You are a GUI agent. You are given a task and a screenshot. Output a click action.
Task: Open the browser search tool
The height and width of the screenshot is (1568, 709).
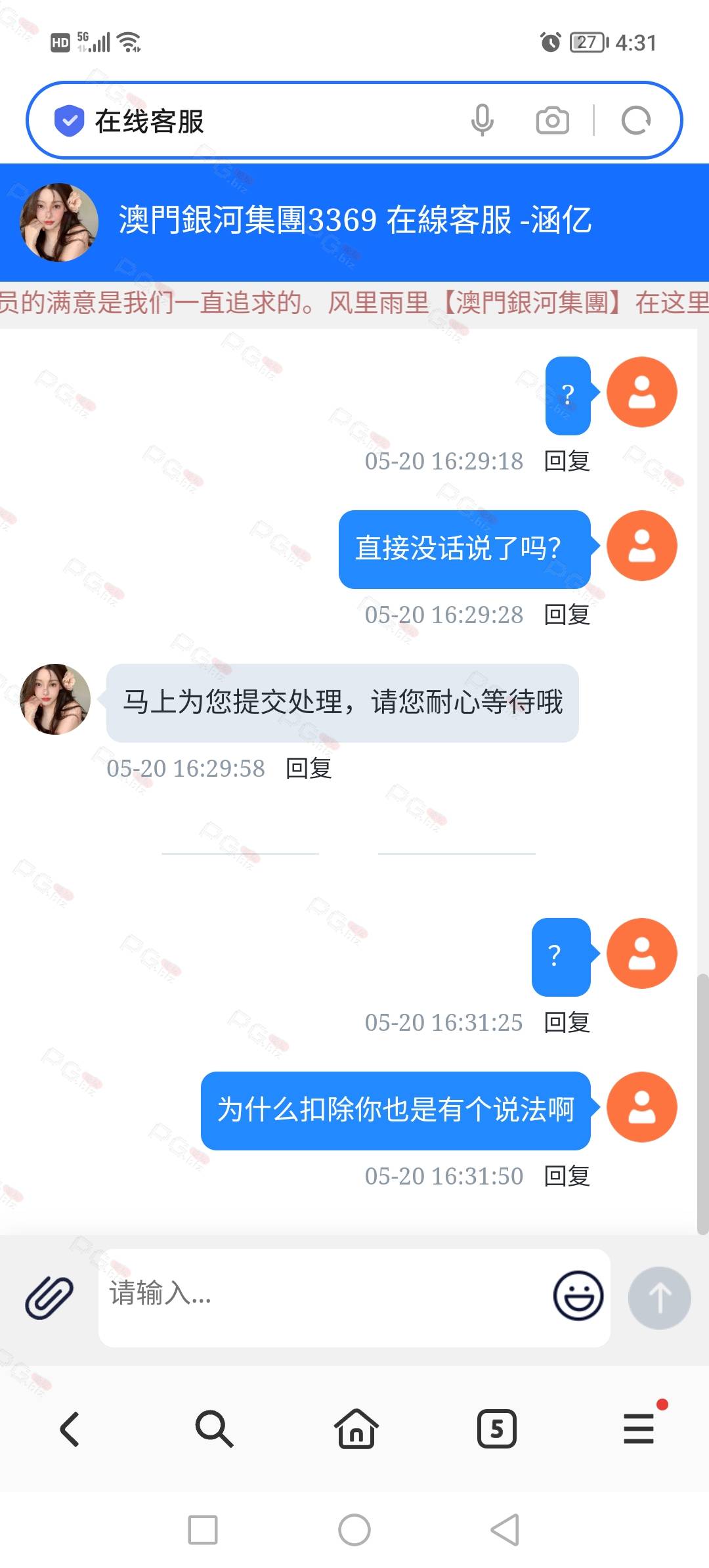click(214, 1429)
